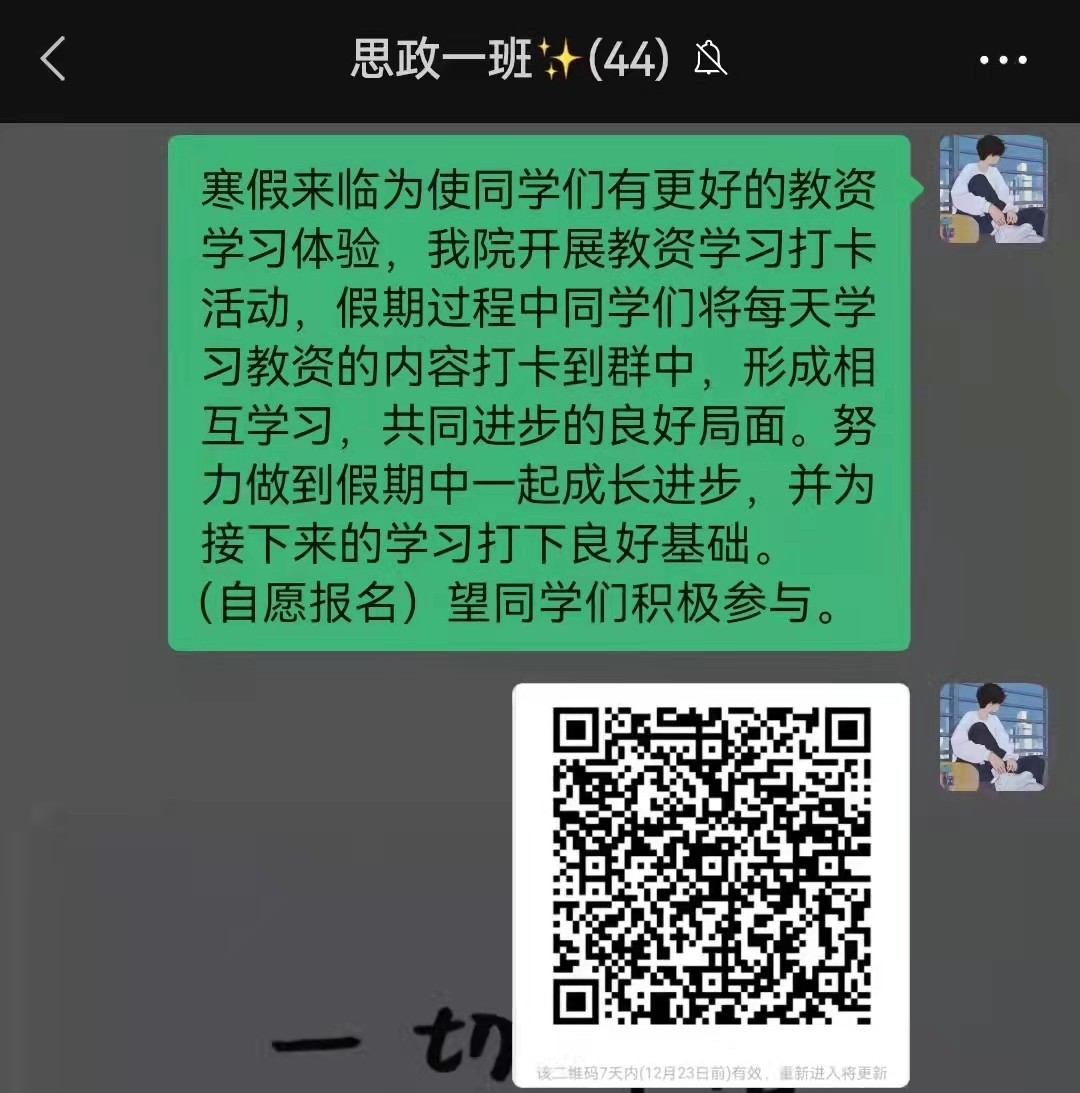This screenshot has width=1080, height=1093.
Task: Tap sender's avatar beside the text message
Action: [x=993, y=189]
